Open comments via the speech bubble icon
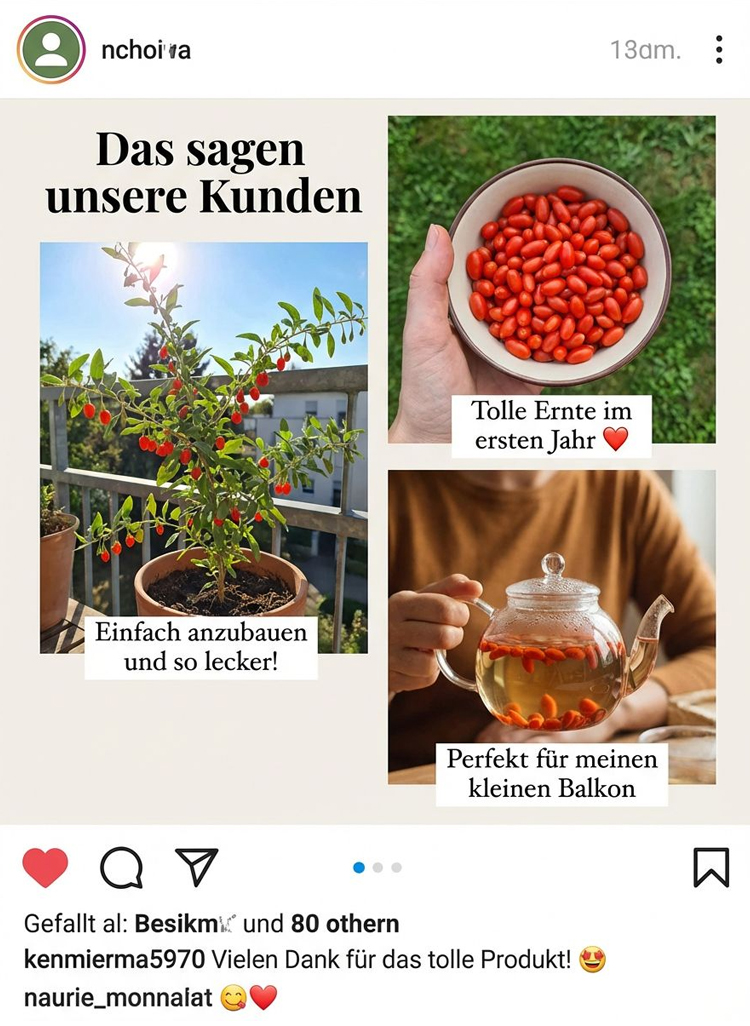 pyautogui.click(x=121, y=868)
